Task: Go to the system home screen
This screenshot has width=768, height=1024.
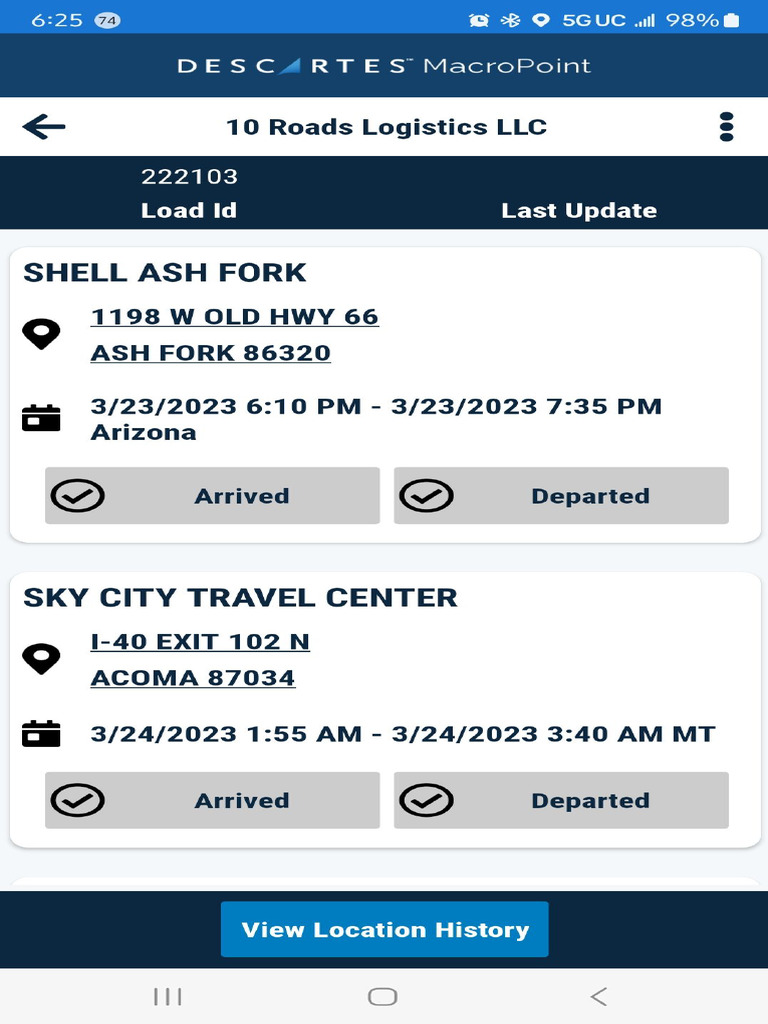Action: 383,996
